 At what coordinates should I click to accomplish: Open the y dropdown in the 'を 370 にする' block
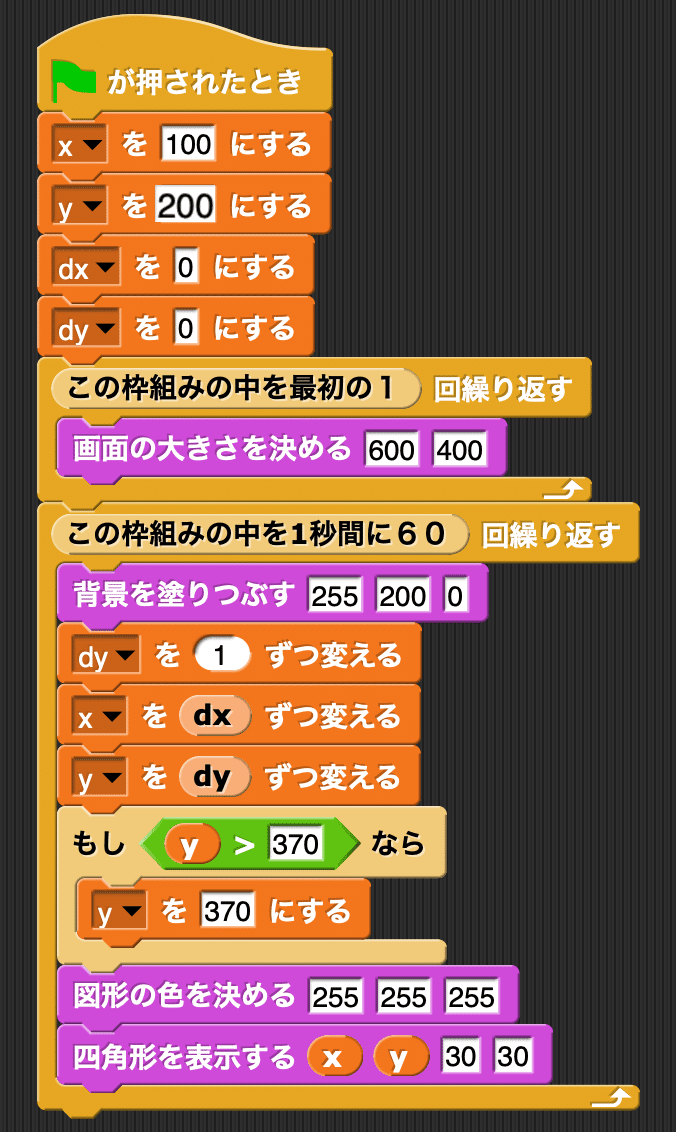click(119, 911)
